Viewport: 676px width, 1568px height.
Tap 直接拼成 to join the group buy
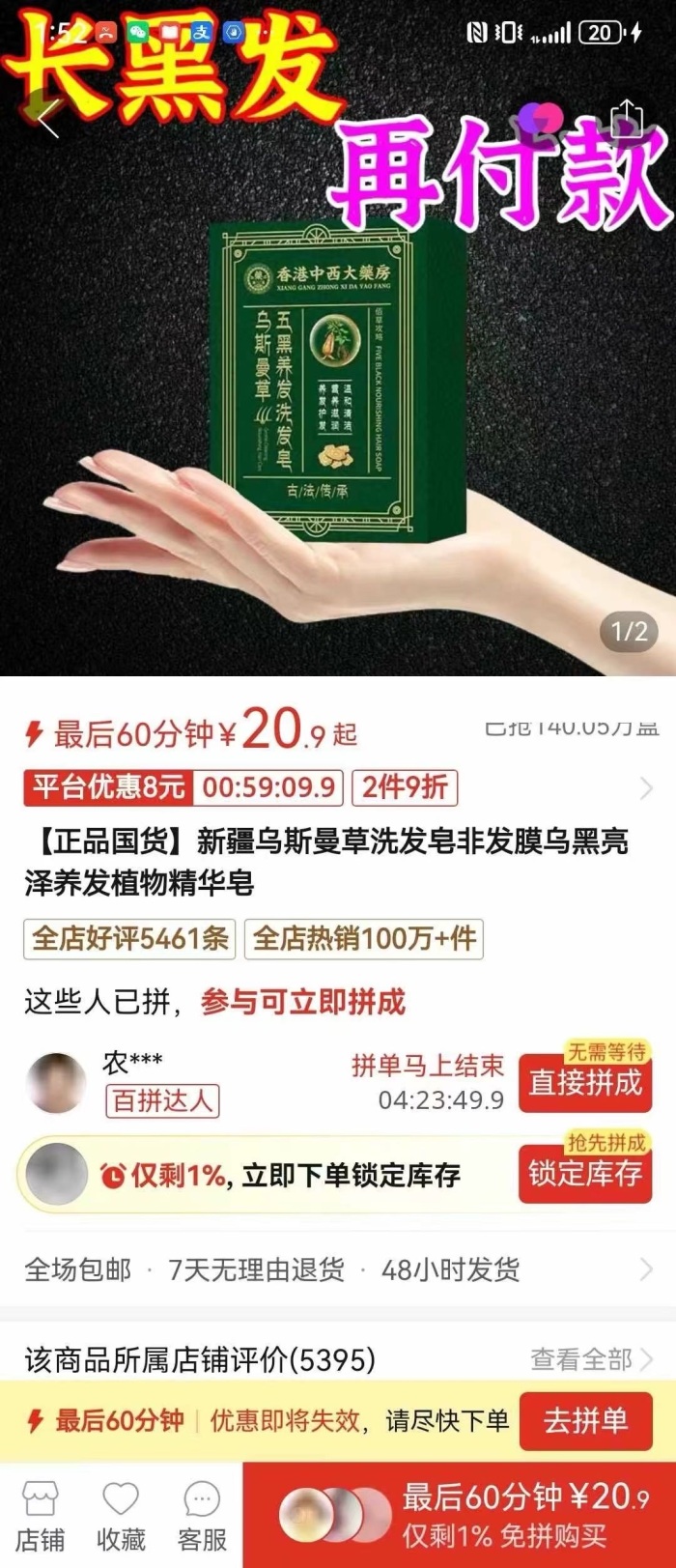tap(584, 1082)
